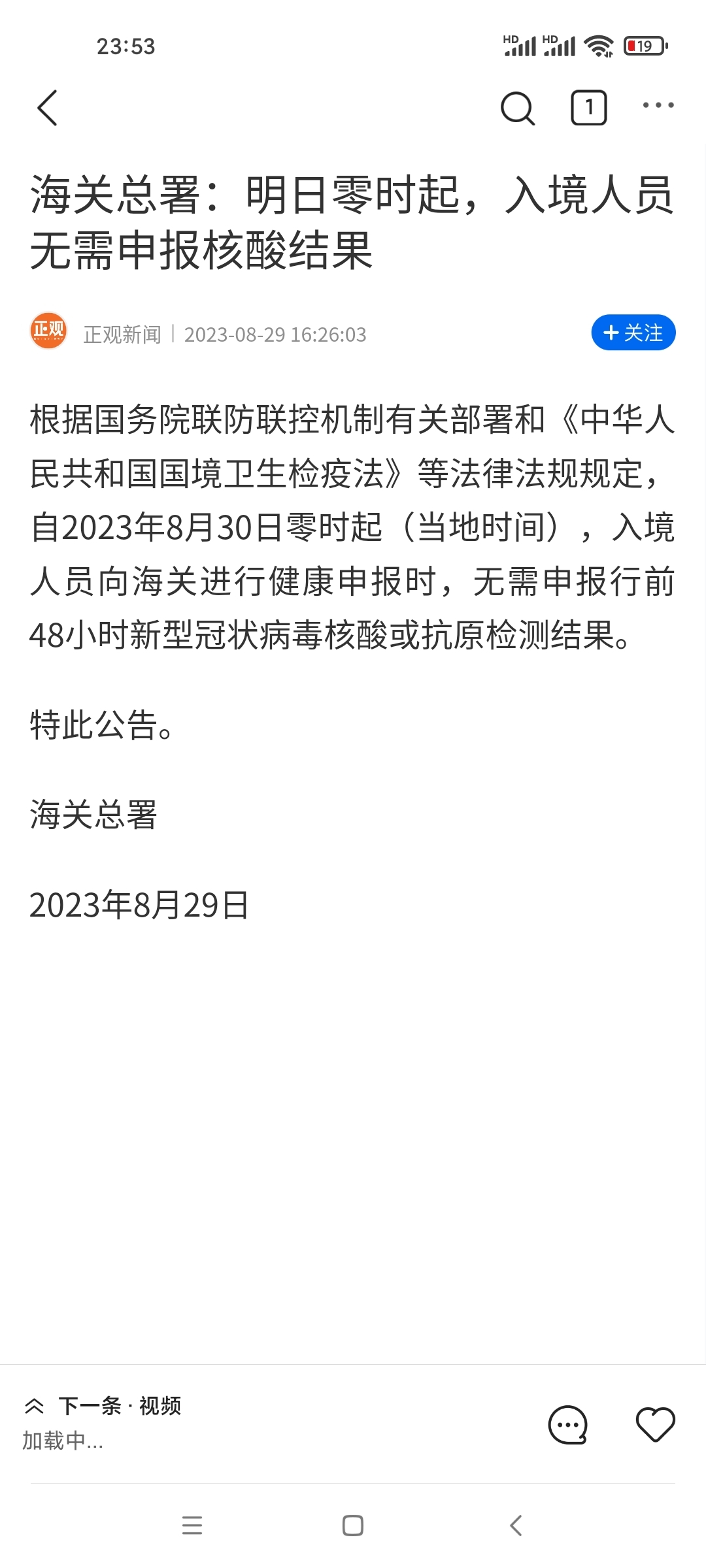Go to 下一条 · 视频 next item
Viewport: 706px width, 1568px height.
[103, 1405]
